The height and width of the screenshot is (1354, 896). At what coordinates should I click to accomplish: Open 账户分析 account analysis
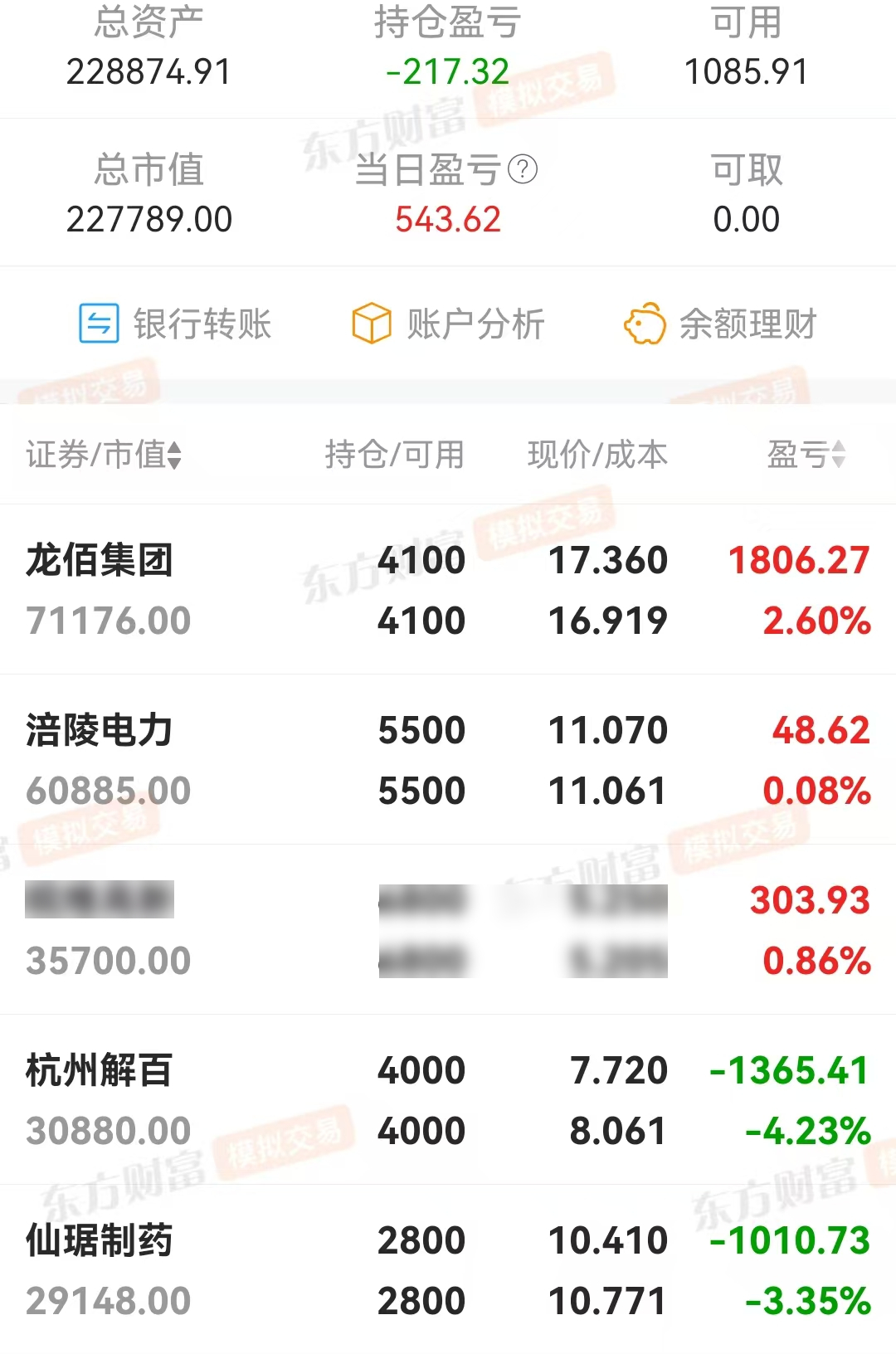[448, 324]
